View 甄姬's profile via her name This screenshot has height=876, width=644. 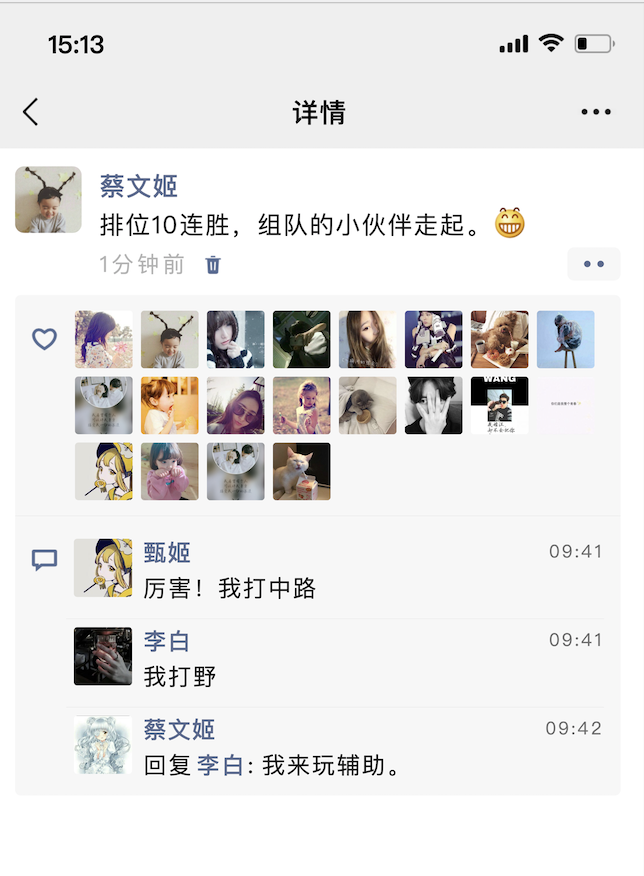click(x=167, y=553)
